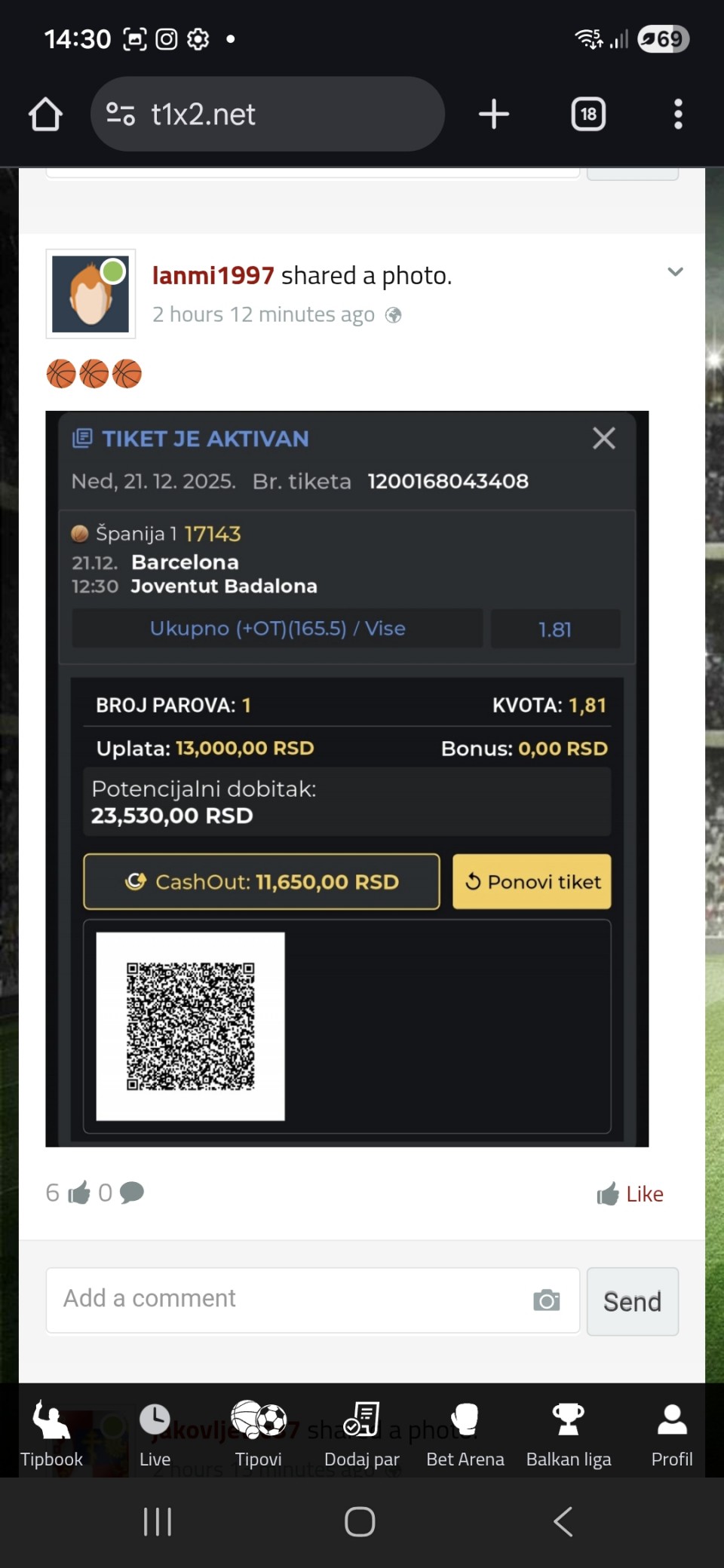Open a new browser tab
Screen dimensions: 724x1568
pyautogui.click(x=494, y=115)
